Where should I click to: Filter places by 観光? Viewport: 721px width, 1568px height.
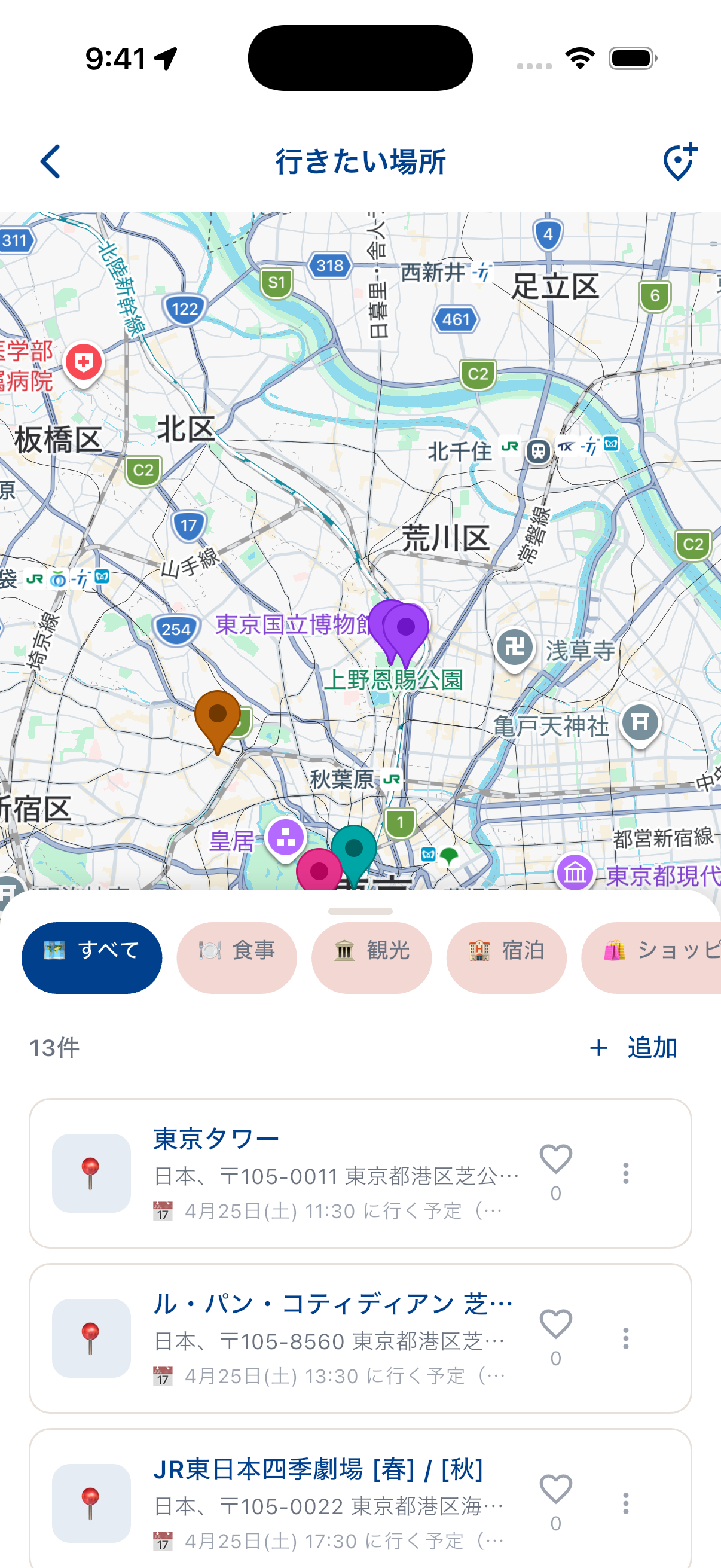coord(372,957)
